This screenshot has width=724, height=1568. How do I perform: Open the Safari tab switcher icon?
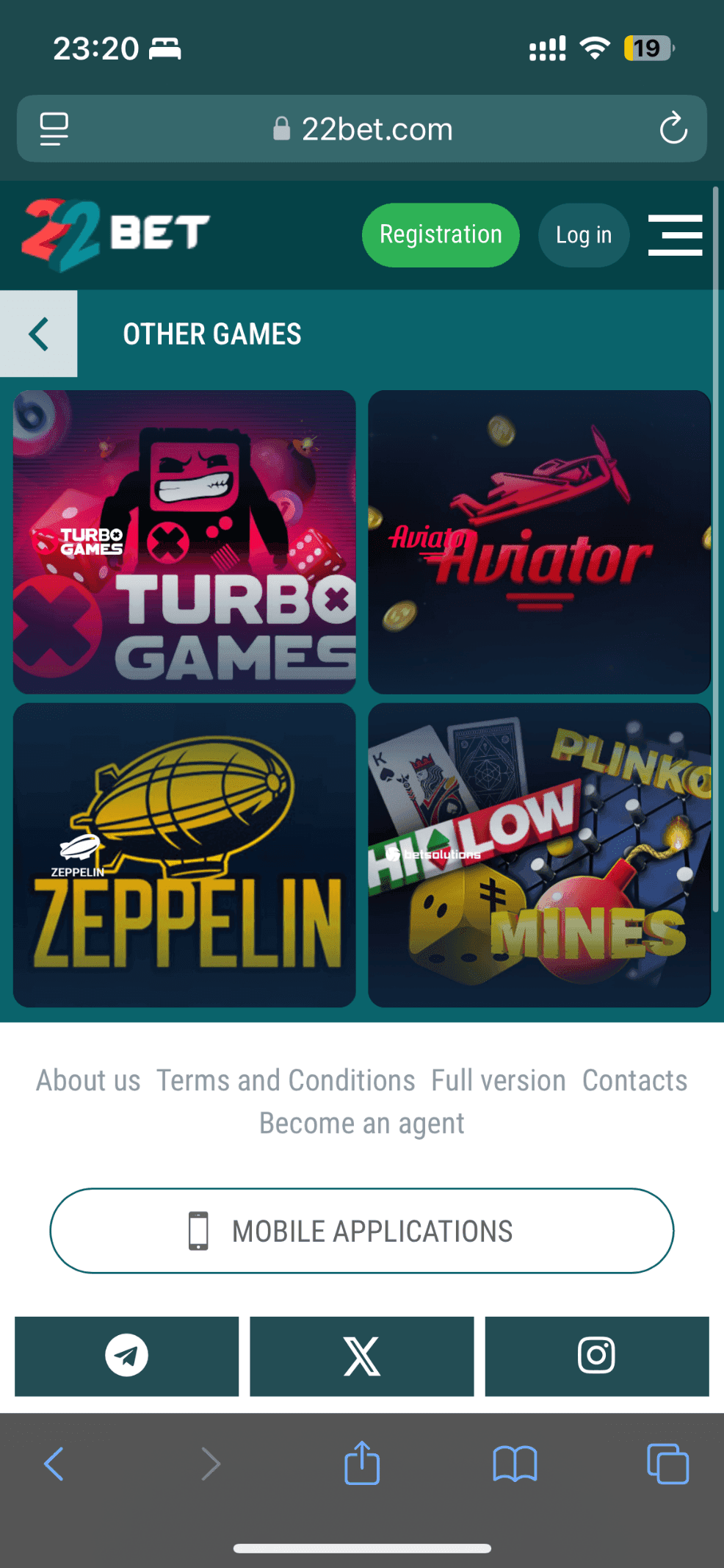pyautogui.click(x=667, y=1463)
